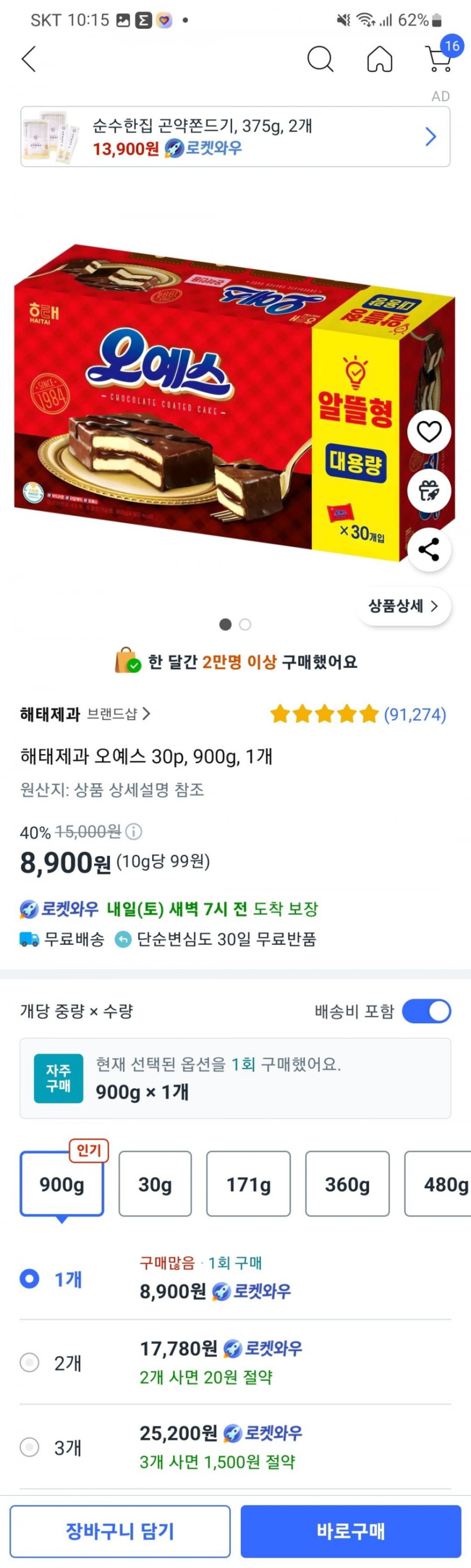Open the search magnifier icon

click(x=320, y=59)
